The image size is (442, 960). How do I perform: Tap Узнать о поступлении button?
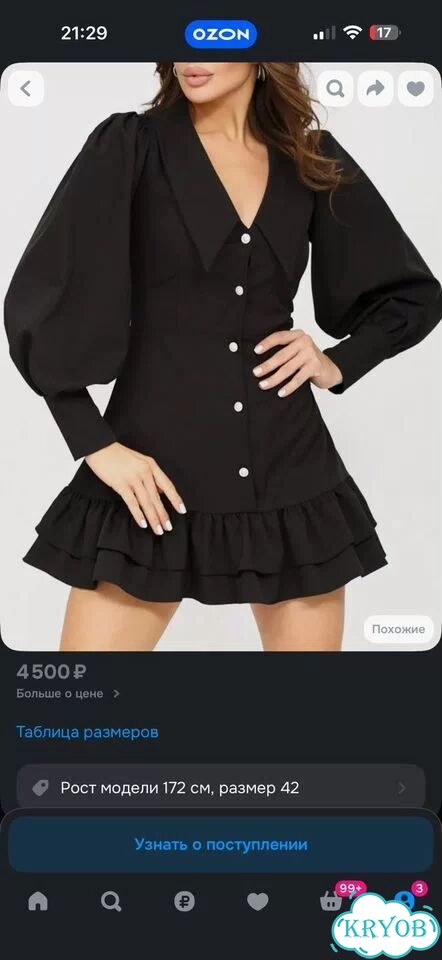220,844
